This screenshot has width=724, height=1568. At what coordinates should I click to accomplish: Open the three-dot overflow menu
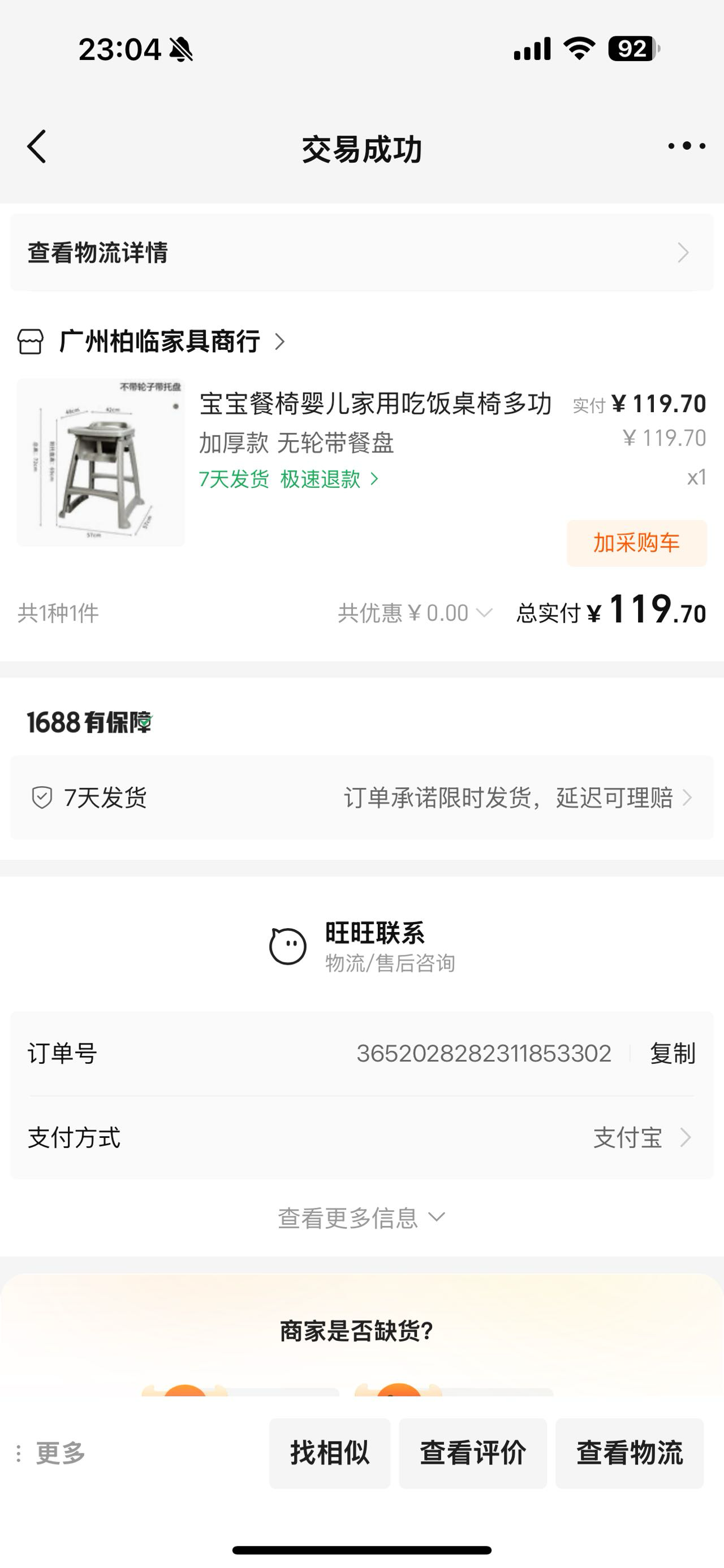coord(686,146)
